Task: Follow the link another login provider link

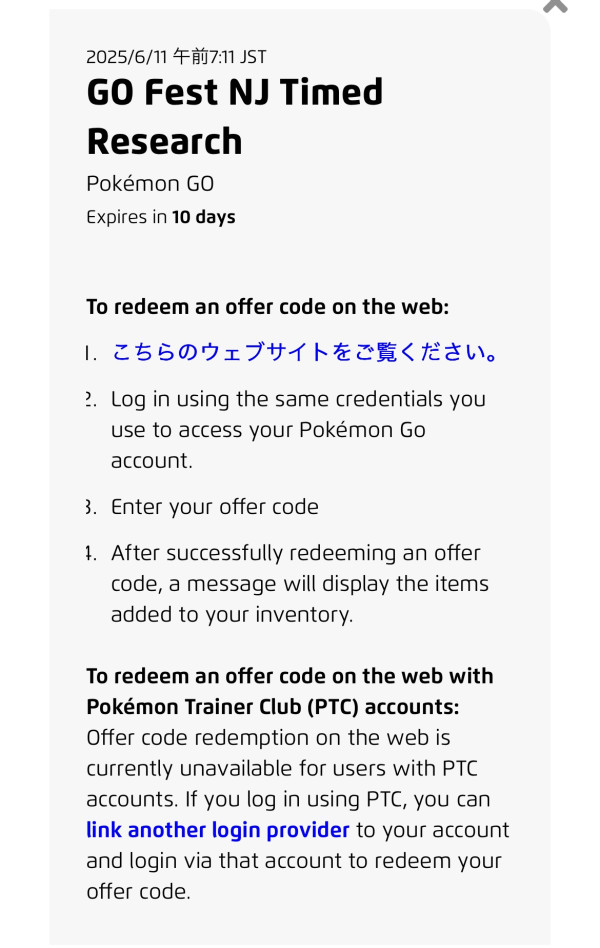Action: pos(218,830)
